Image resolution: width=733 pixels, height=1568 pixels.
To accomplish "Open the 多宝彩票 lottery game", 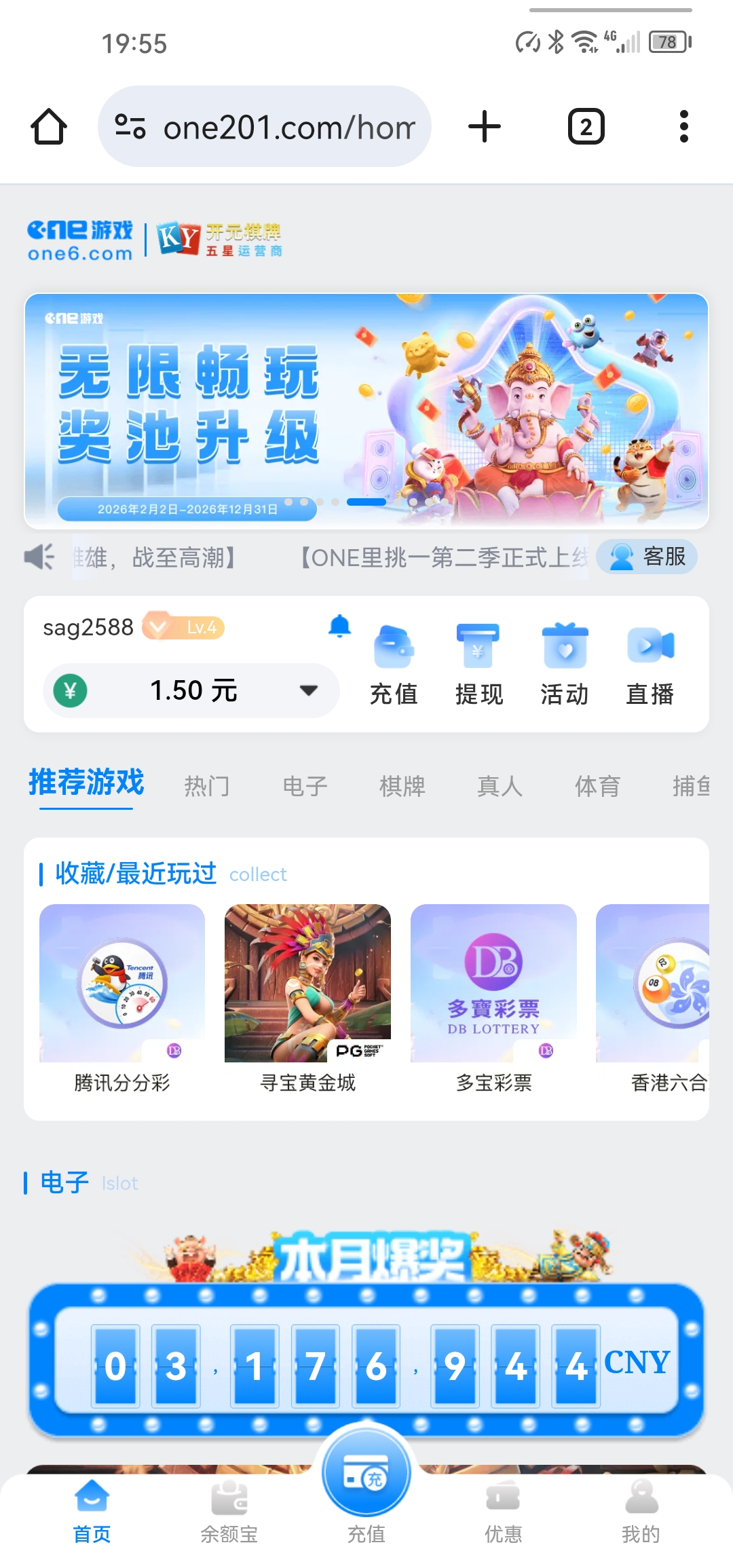I will pos(493,984).
